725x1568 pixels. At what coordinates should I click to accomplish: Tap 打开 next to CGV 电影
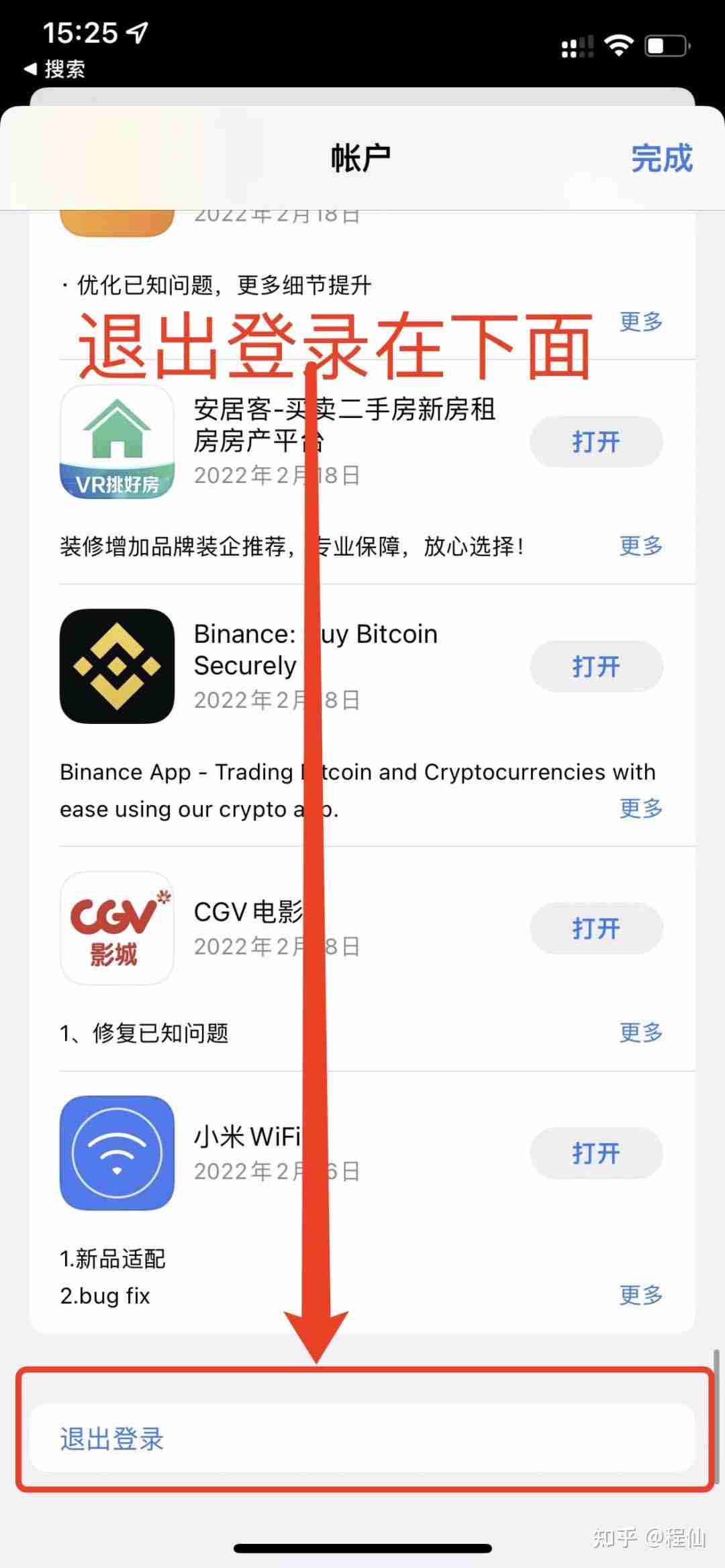point(595,929)
